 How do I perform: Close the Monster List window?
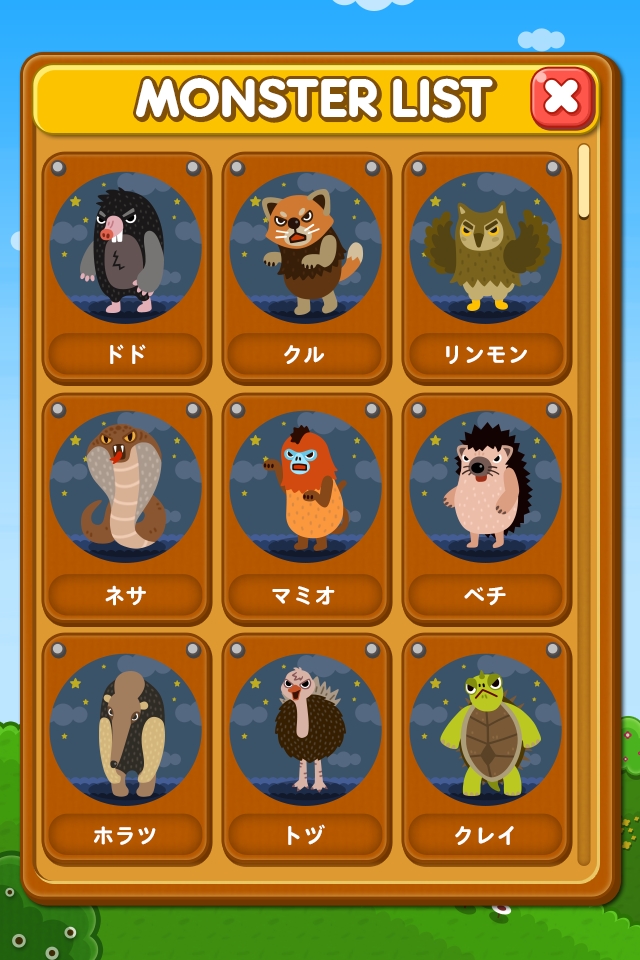(x=562, y=97)
